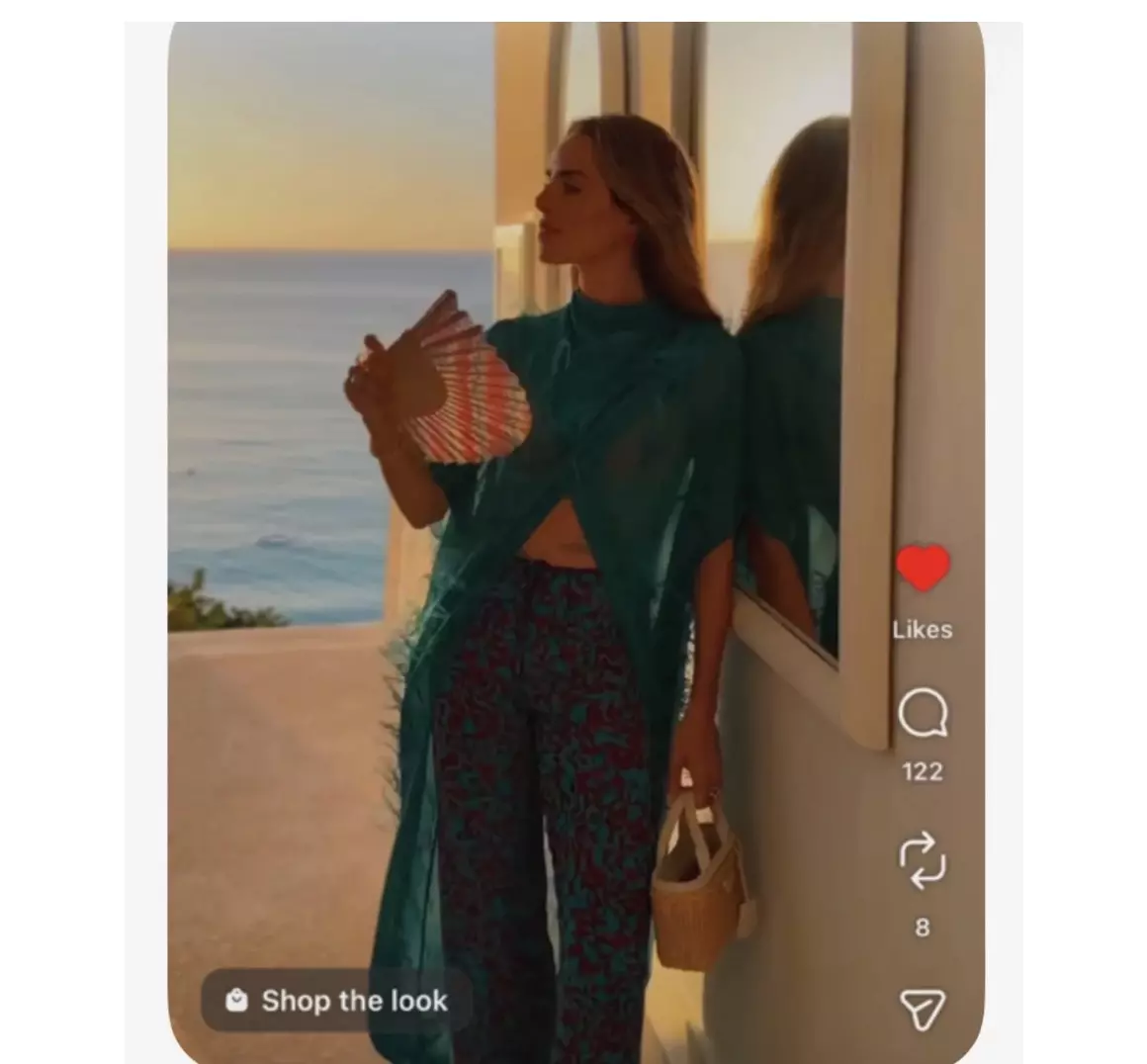
Task: Share the reel via the paper plane icon
Action: tap(922, 1008)
